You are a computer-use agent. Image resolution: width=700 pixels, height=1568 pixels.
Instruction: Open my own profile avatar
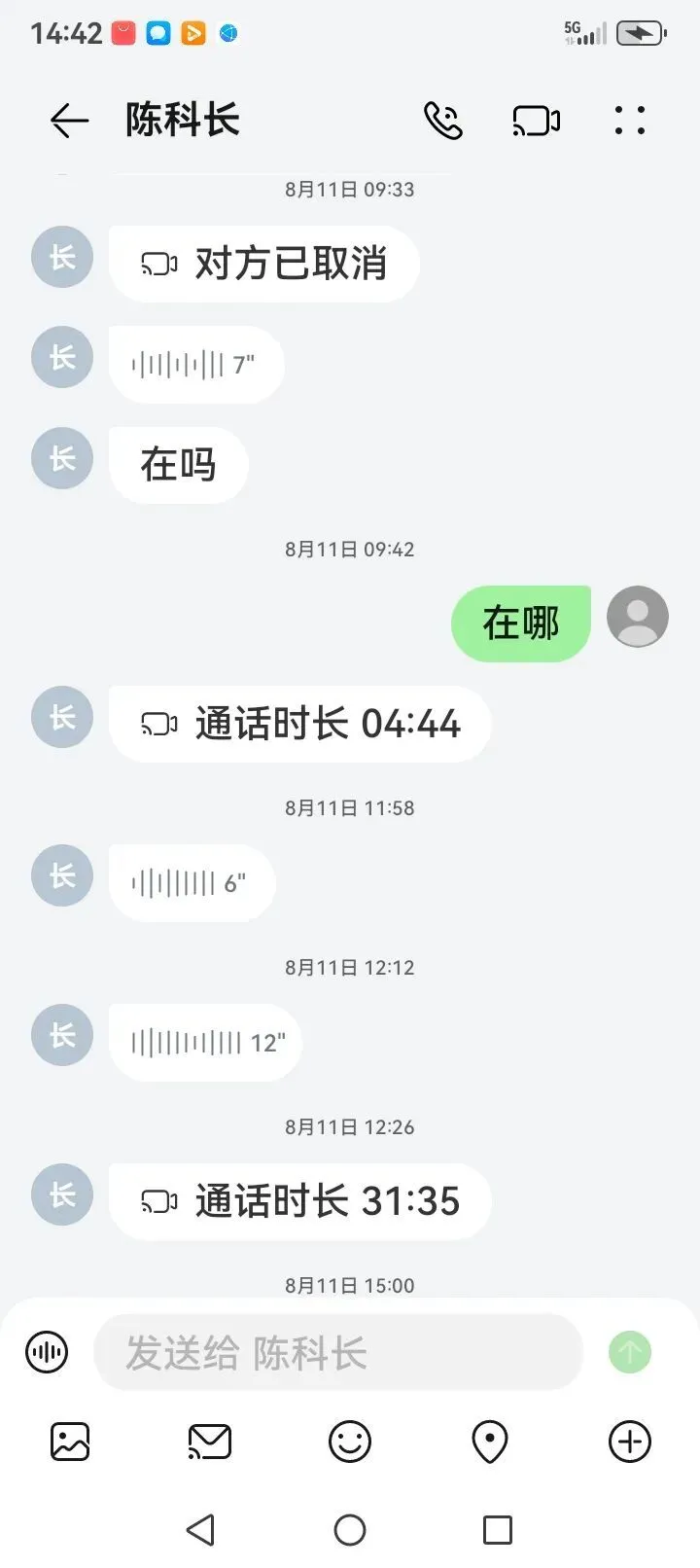point(638,617)
